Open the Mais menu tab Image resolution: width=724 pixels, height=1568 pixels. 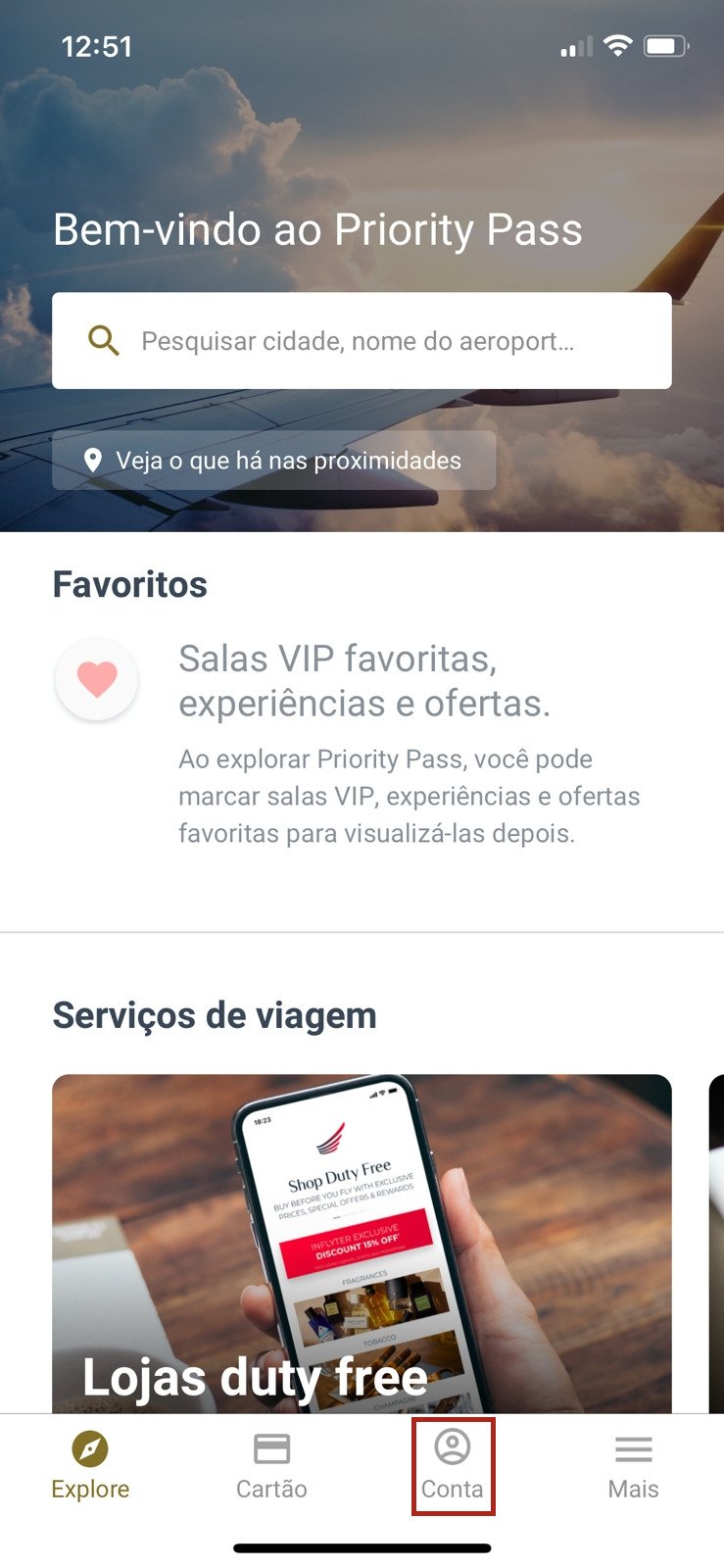(x=633, y=1466)
